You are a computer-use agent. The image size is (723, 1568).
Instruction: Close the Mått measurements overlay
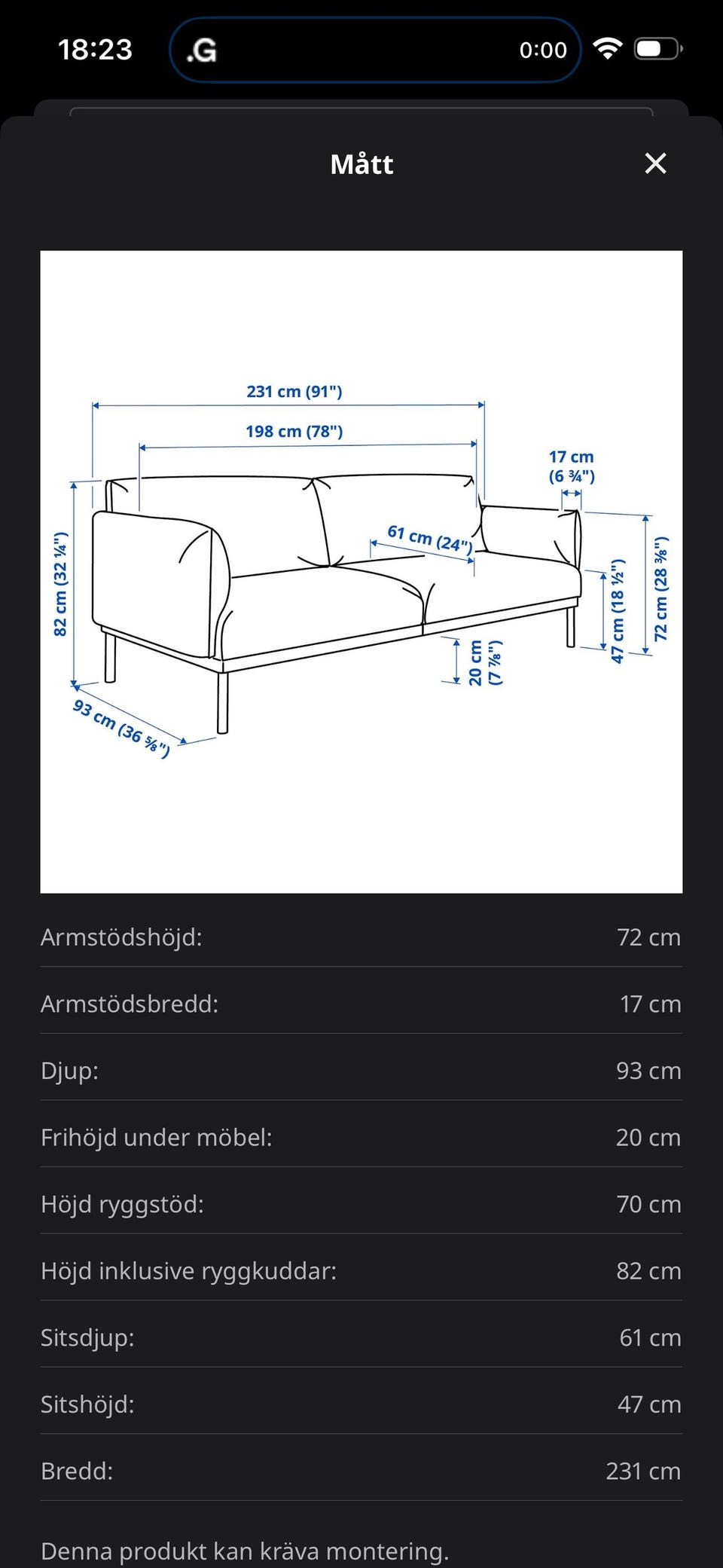(x=656, y=164)
